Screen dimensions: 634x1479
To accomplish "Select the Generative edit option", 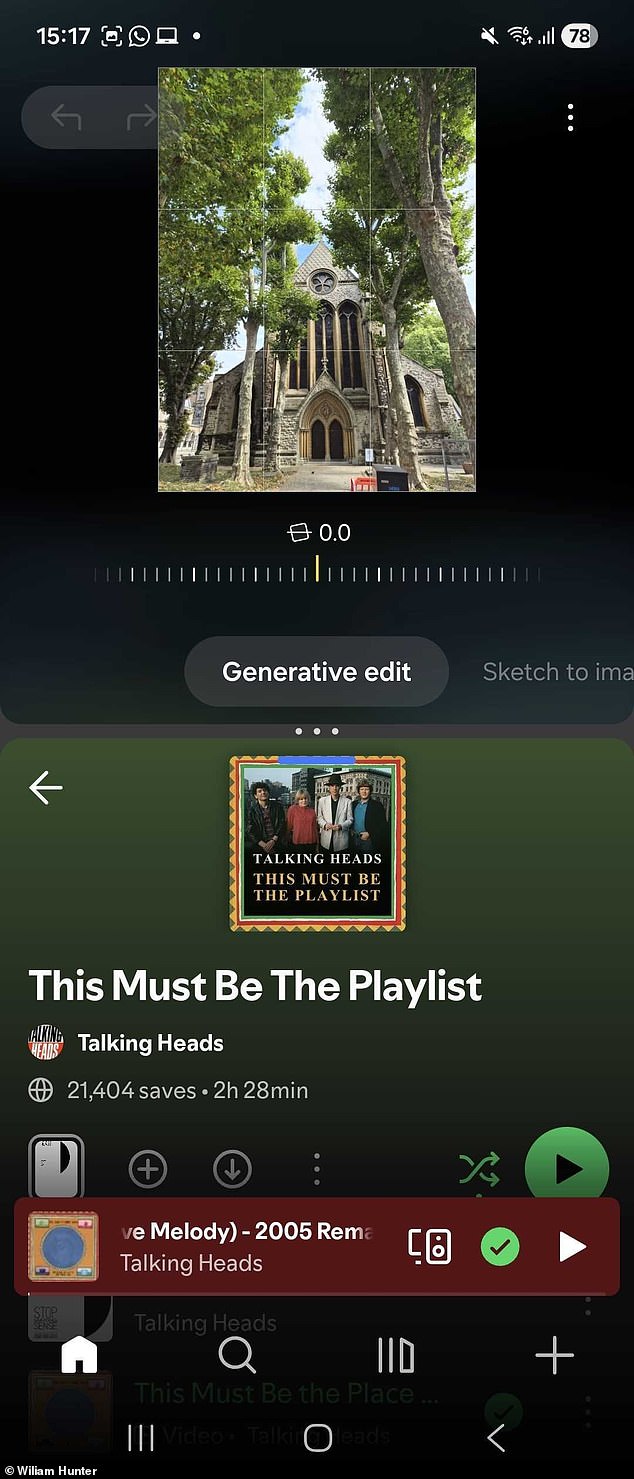I will pyautogui.click(x=316, y=672).
